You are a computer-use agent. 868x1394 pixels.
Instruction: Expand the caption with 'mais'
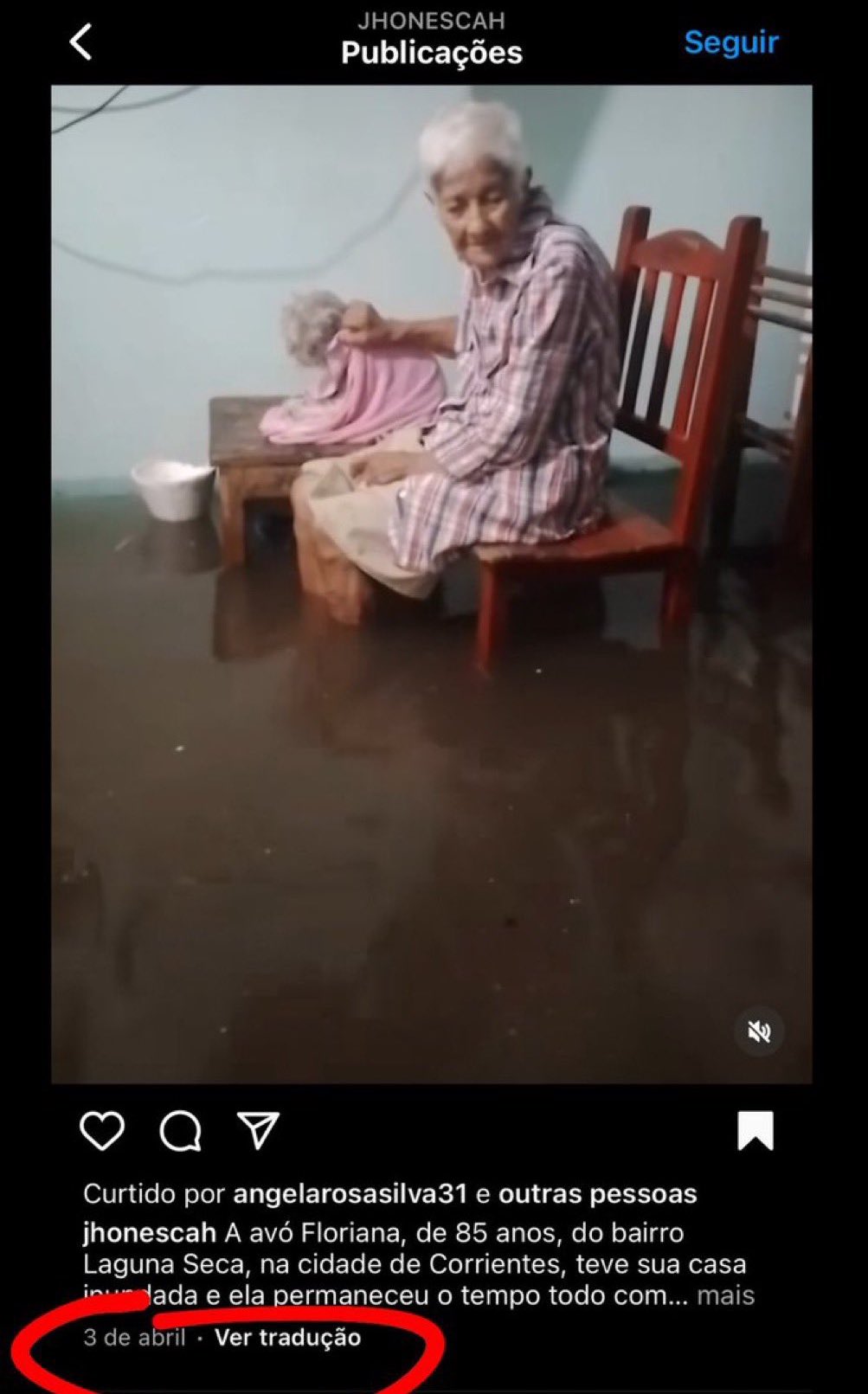725,1295
